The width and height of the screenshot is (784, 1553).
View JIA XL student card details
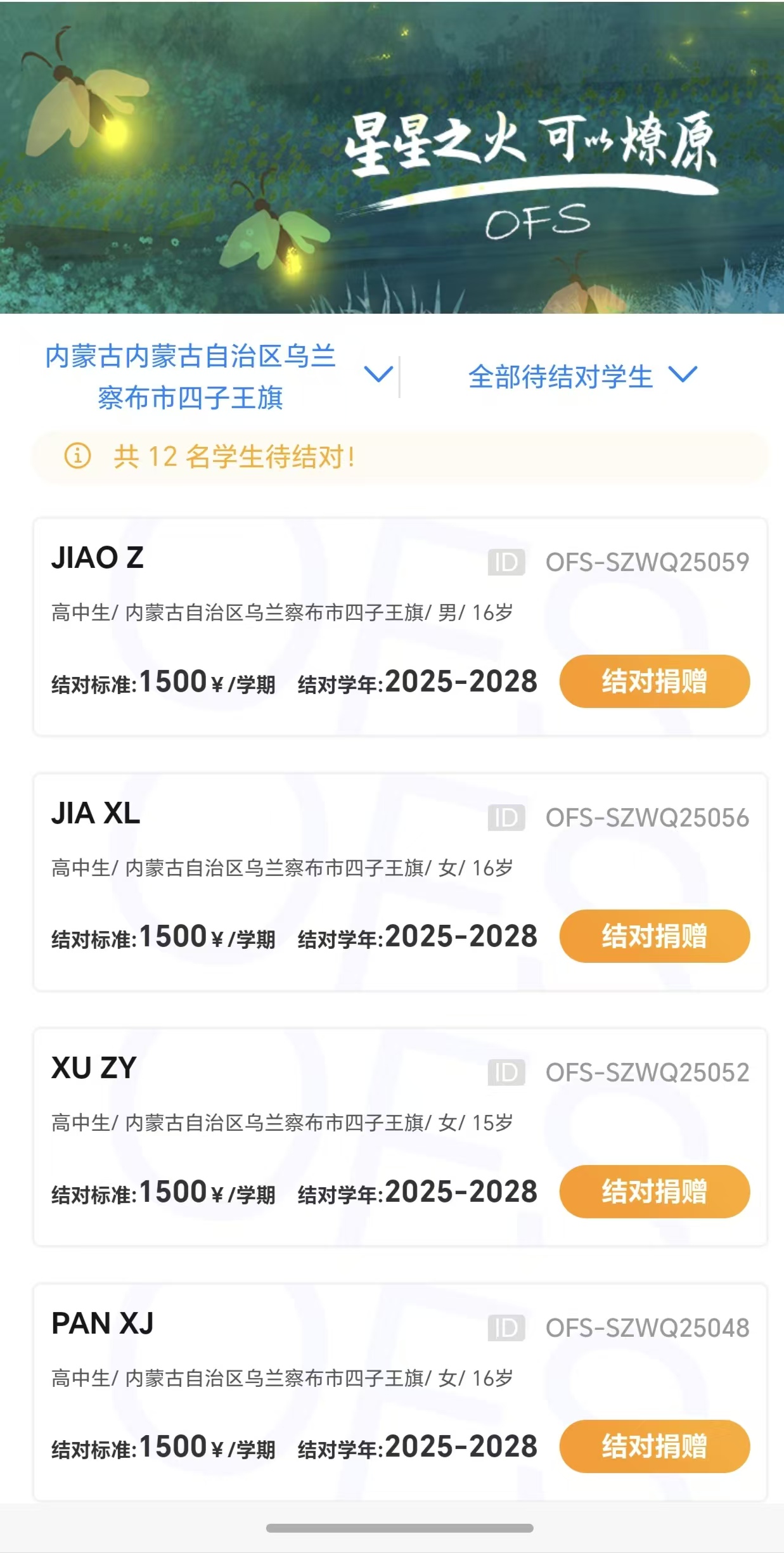pyautogui.click(x=96, y=814)
